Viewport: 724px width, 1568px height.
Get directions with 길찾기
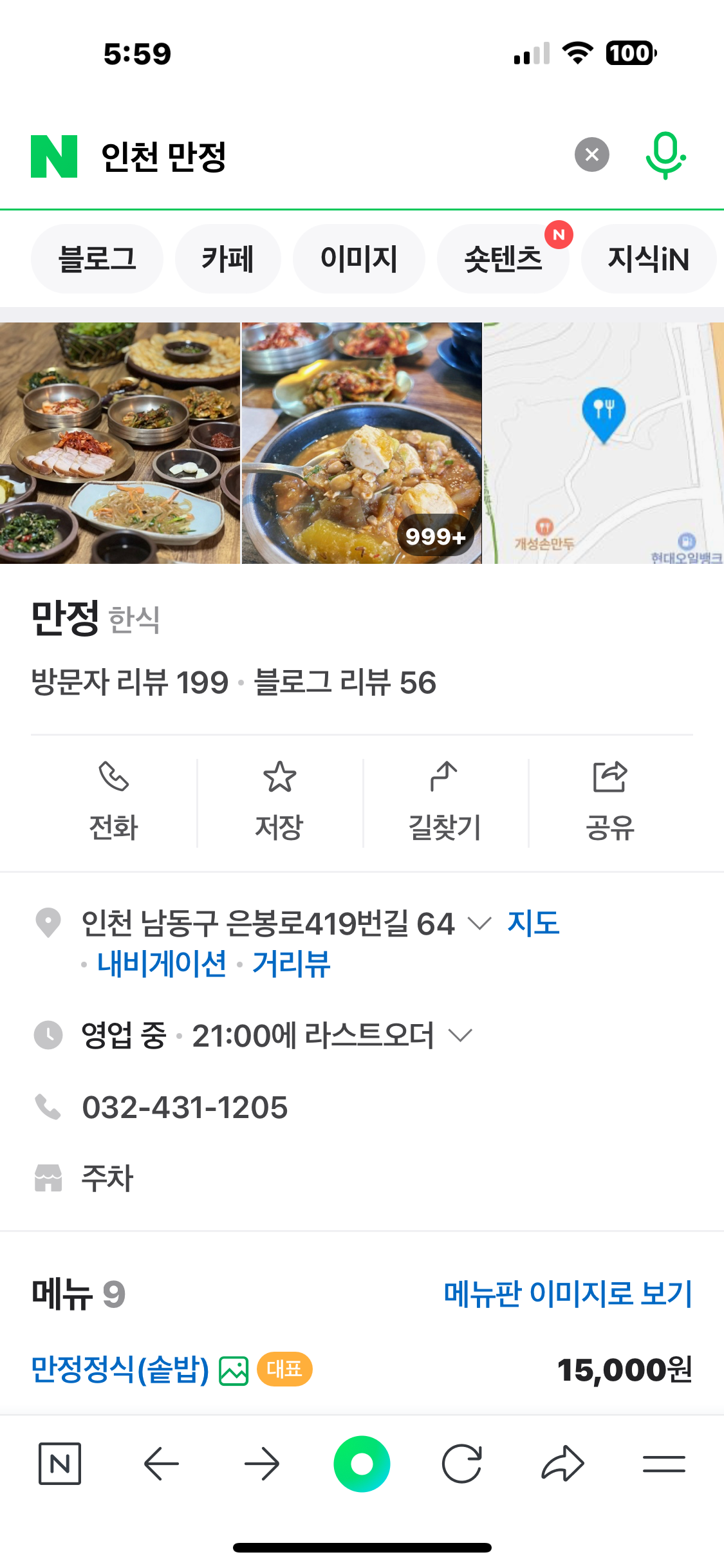point(445,802)
